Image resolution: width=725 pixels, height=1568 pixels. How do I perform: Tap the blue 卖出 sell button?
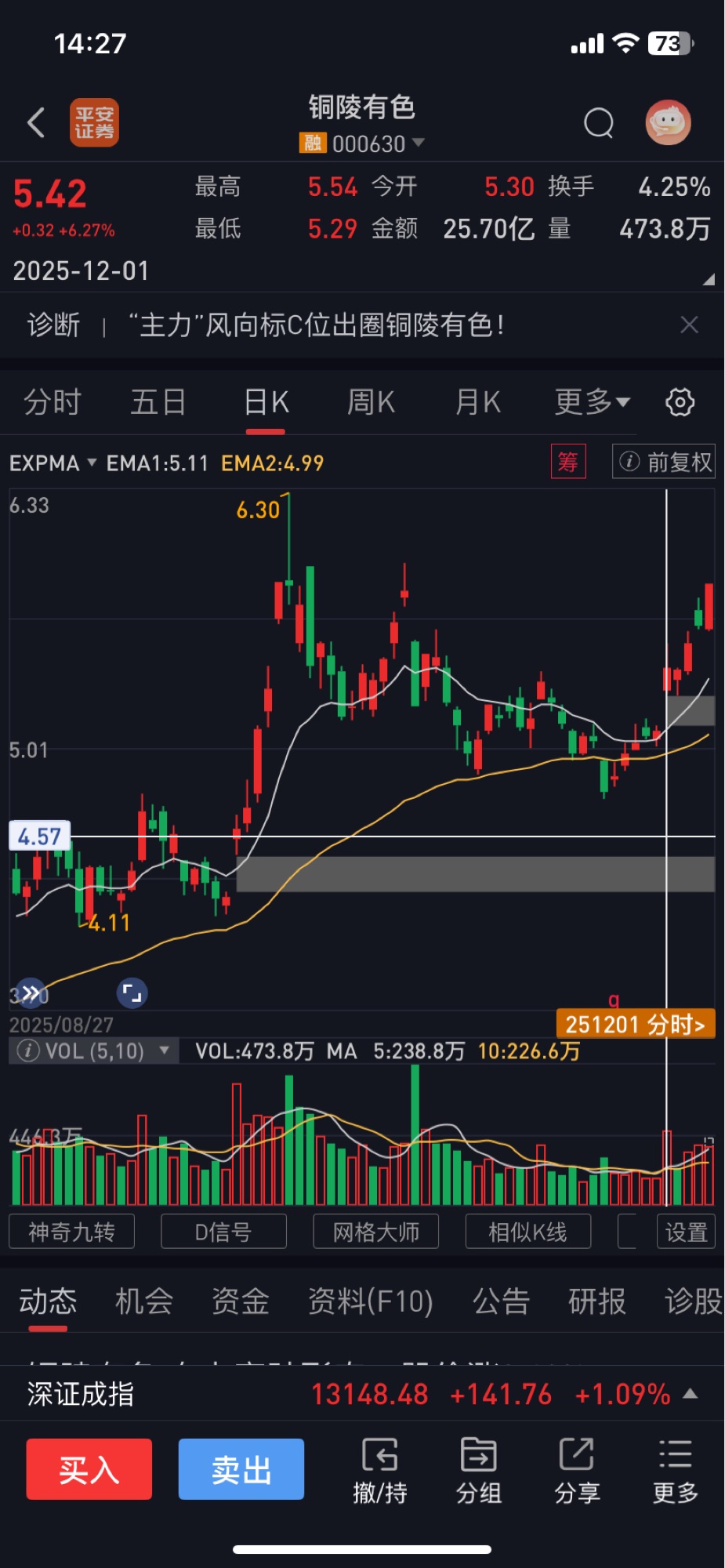(241, 1469)
